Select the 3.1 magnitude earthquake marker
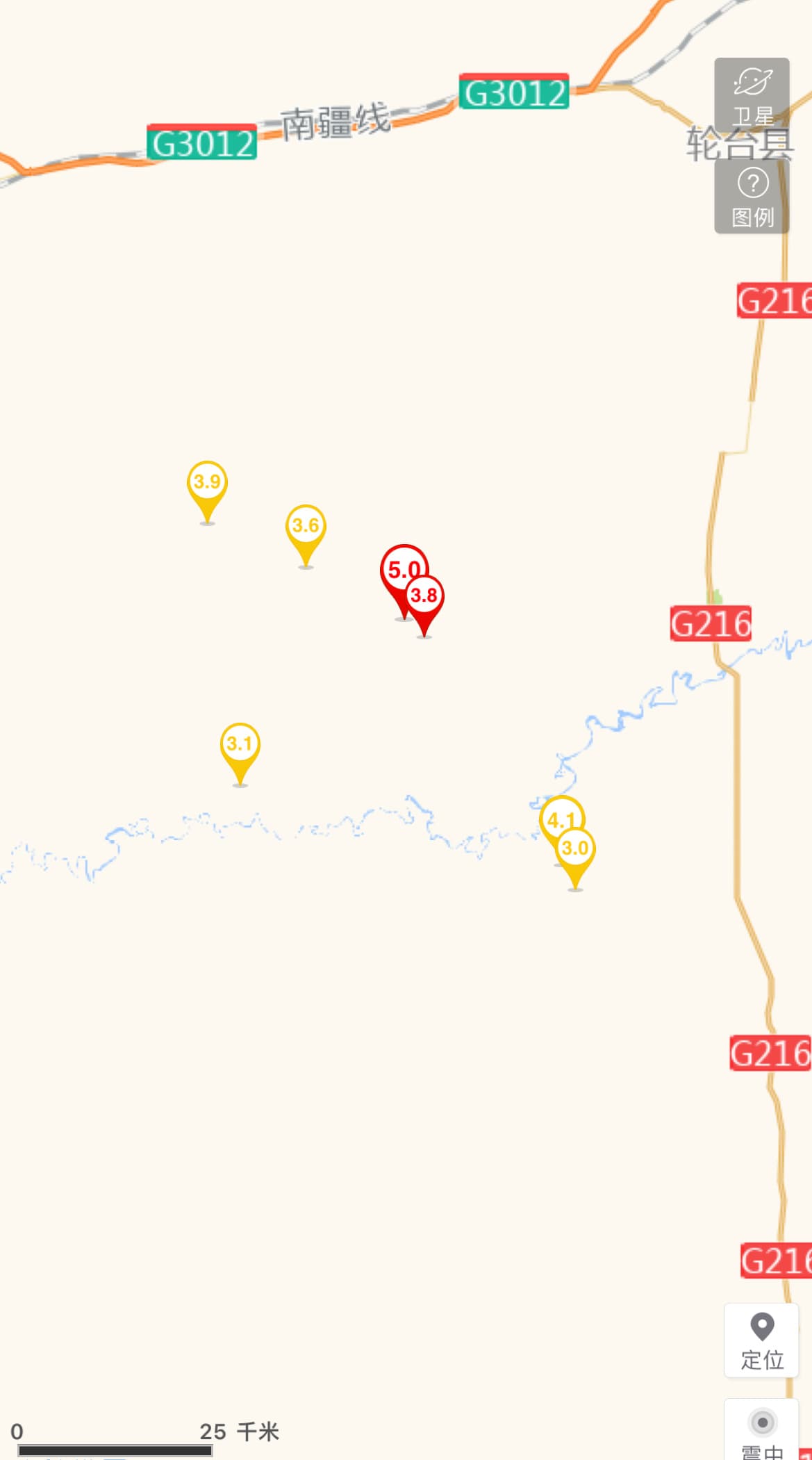The height and width of the screenshot is (1460, 812). pos(240,744)
